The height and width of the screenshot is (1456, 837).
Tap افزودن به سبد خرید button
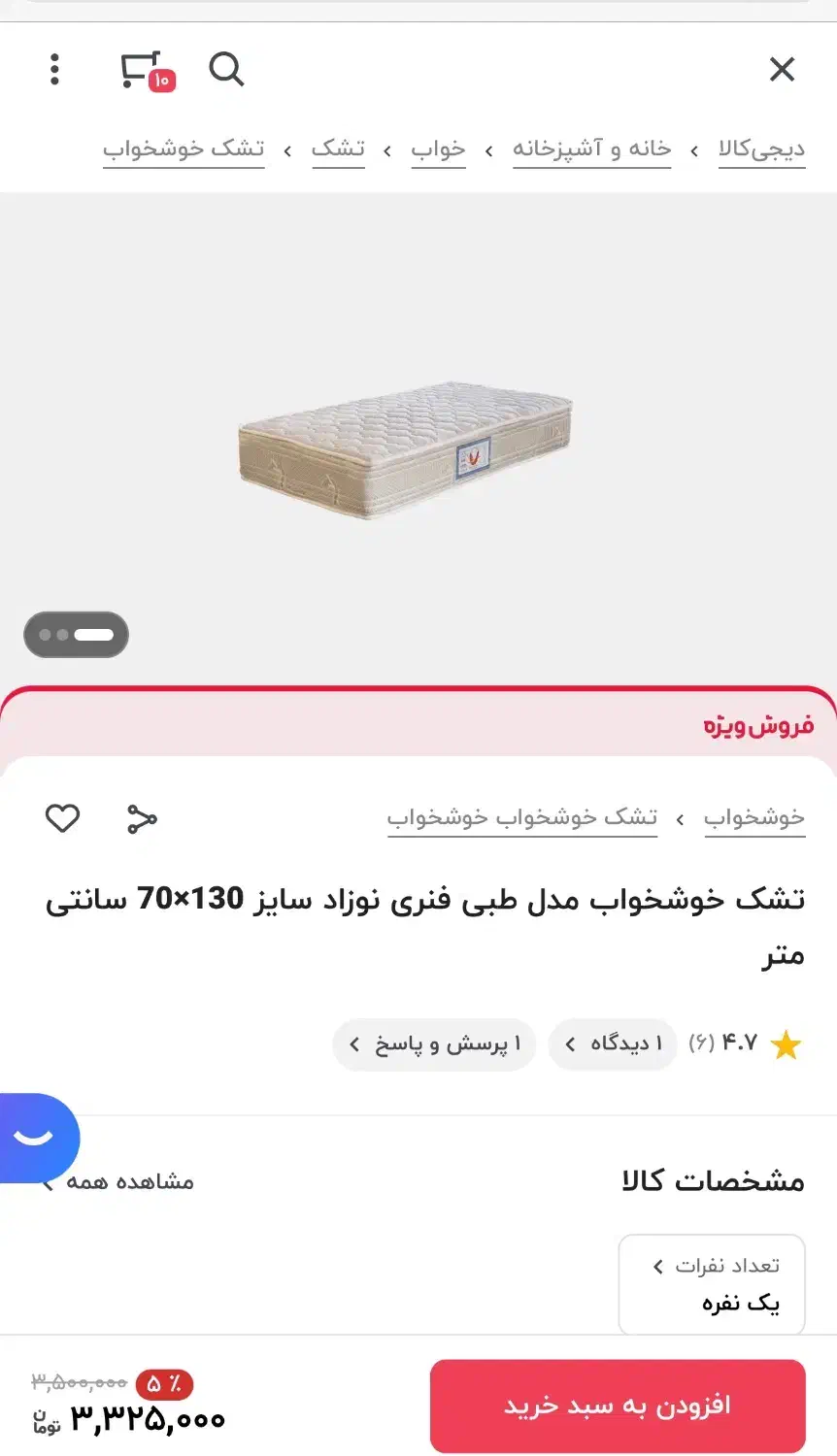click(x=618, y=1406)
